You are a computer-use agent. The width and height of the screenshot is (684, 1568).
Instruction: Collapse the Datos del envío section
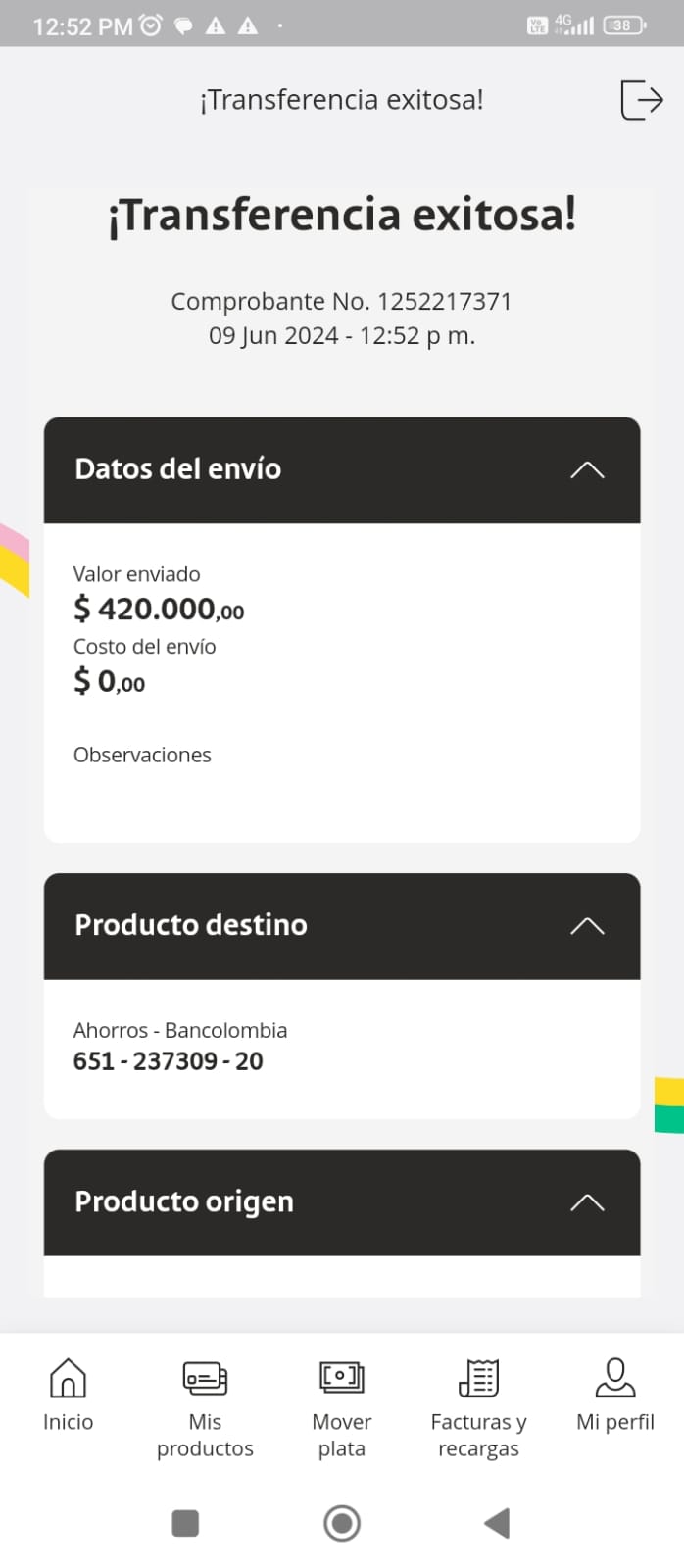click(x=587, y=470)
